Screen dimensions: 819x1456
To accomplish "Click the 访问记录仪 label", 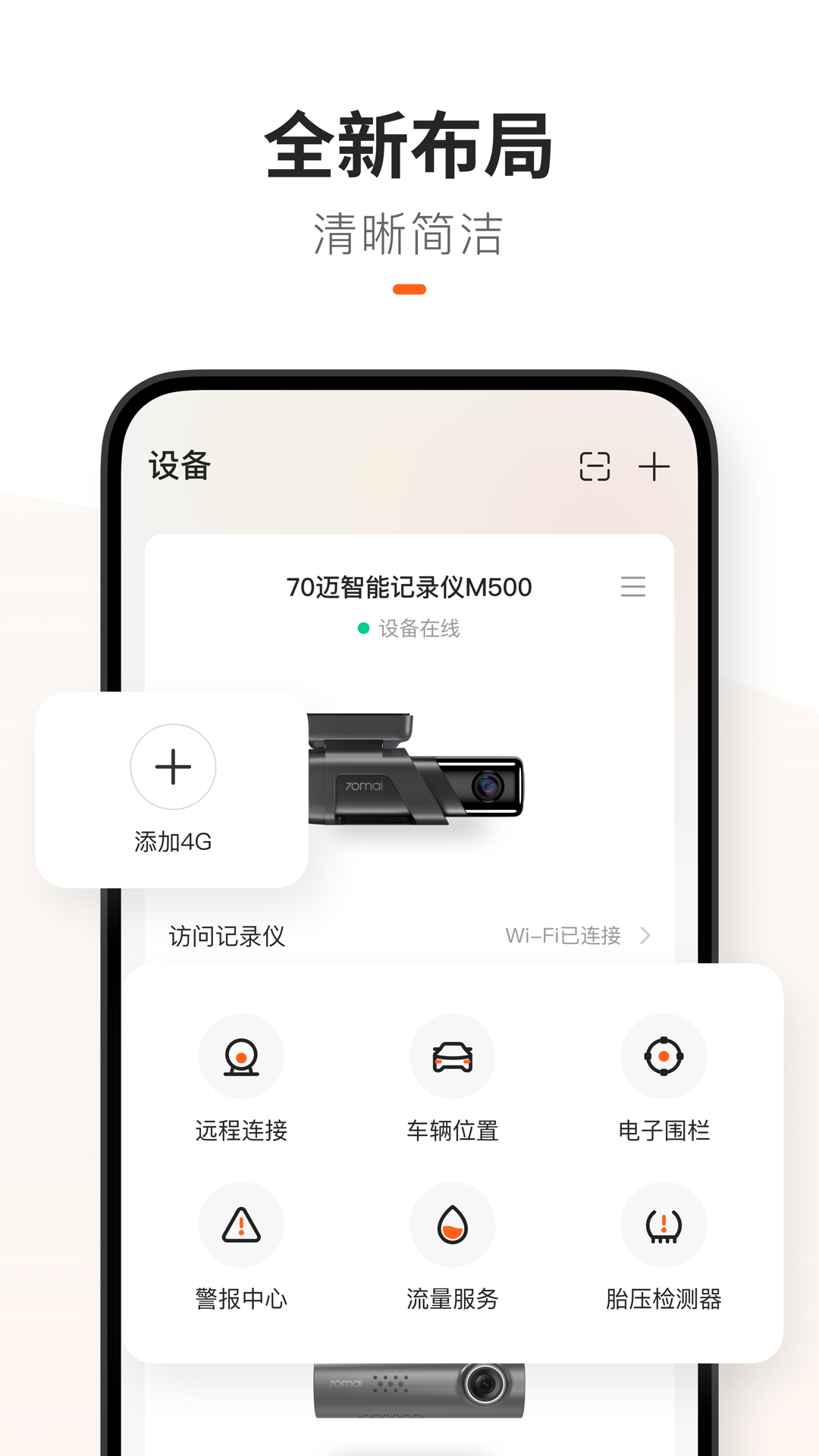I will click(225, 937).
